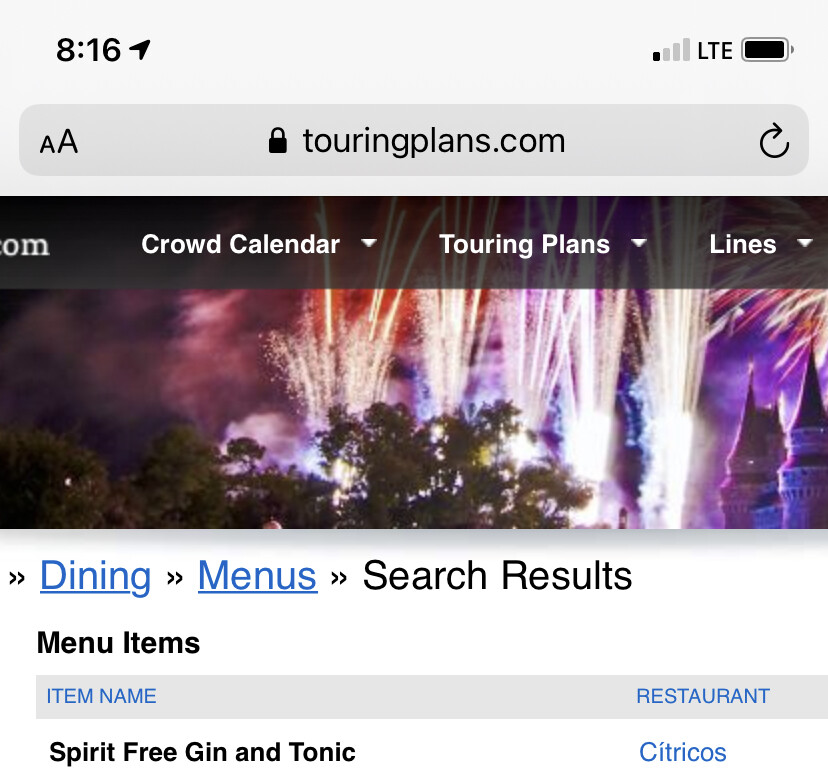Expand the Touring Plans dropdown
The width and height of the screenshot is (828, 780).
tap(542, 244)
